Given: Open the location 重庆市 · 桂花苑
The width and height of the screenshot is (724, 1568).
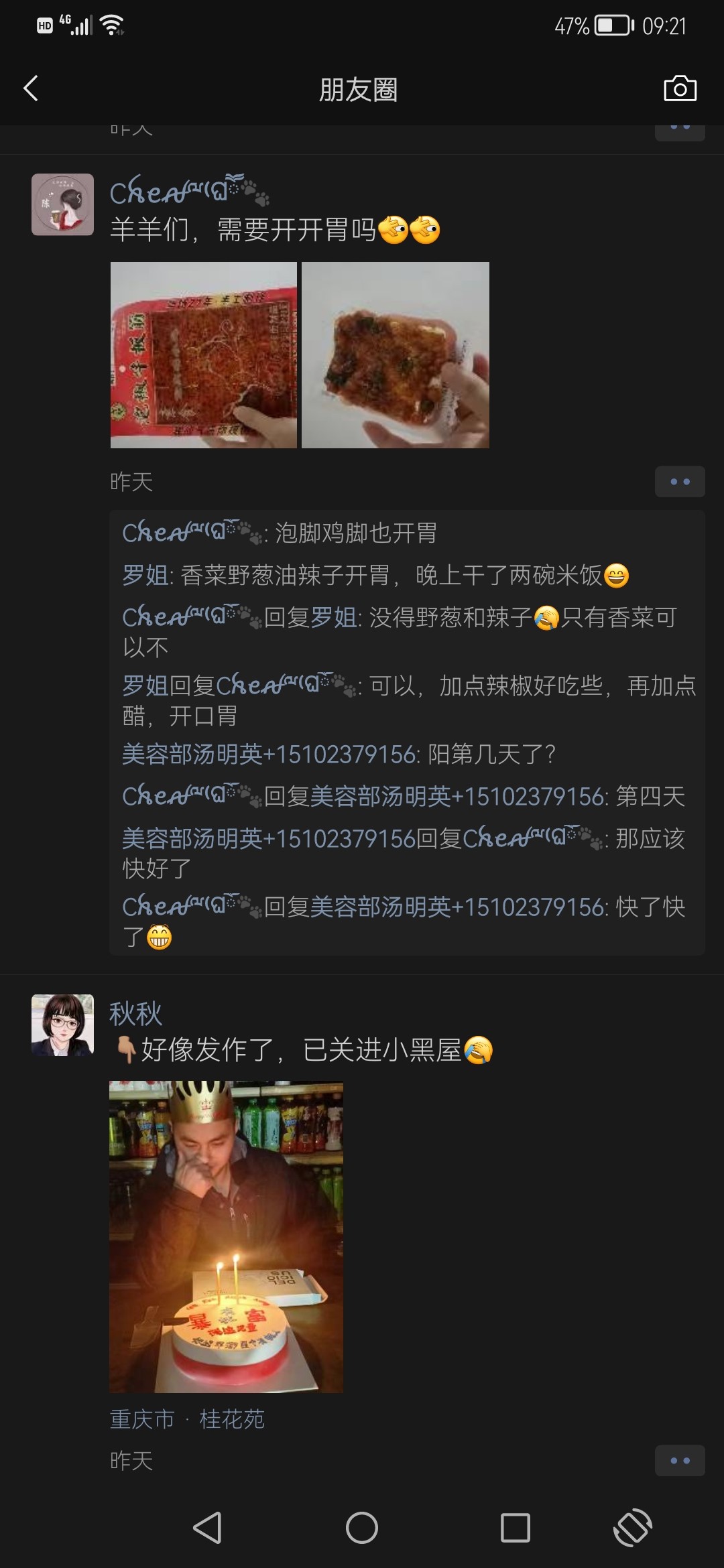Looking at the screenshot, I should (187, 1419).
